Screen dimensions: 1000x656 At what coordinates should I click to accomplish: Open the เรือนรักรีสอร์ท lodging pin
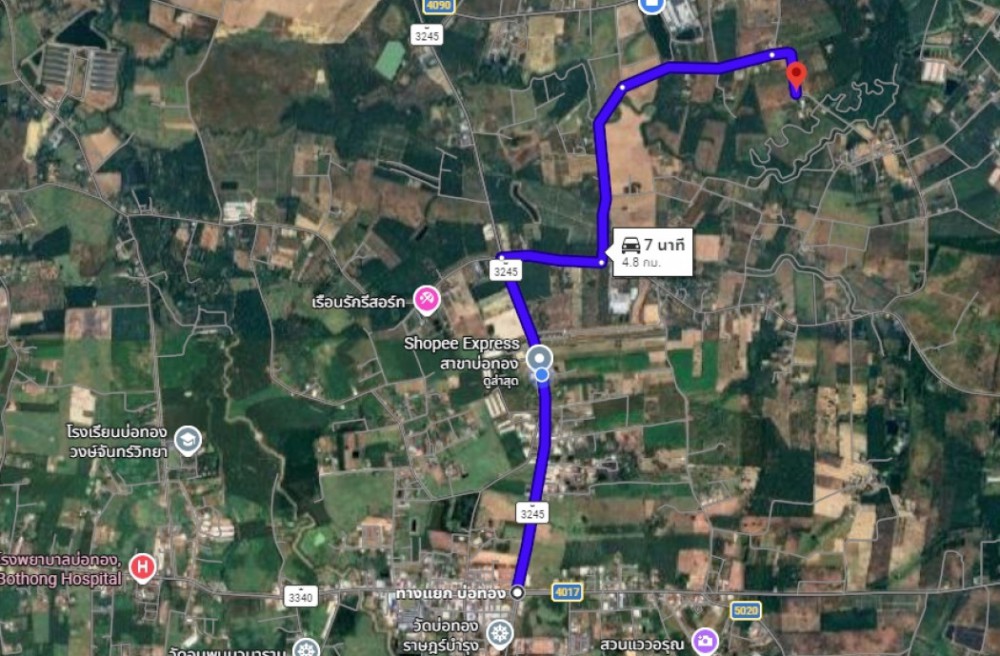point(426,300)
